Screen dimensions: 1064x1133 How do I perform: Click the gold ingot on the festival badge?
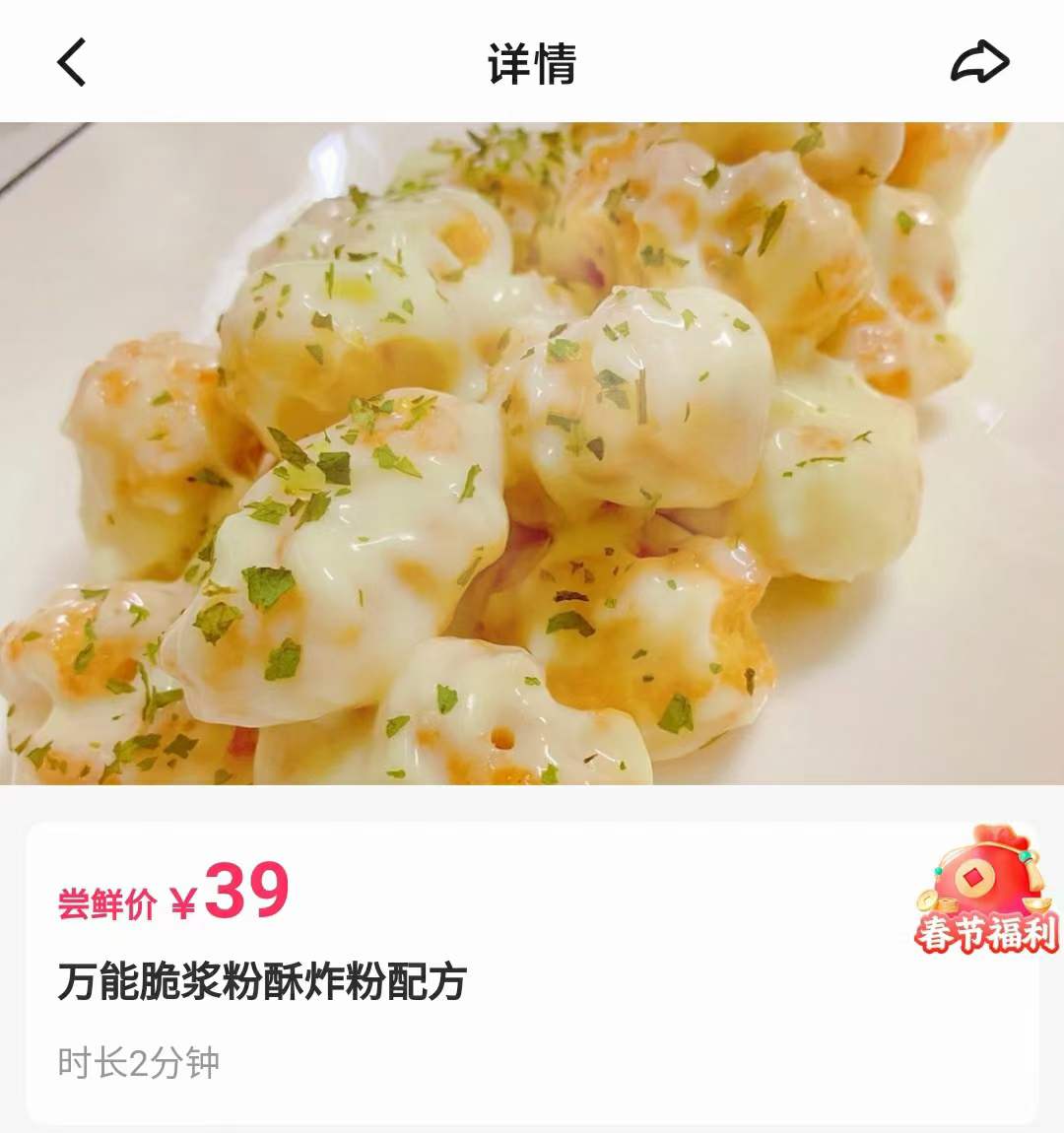click(x=1039, y=903)
